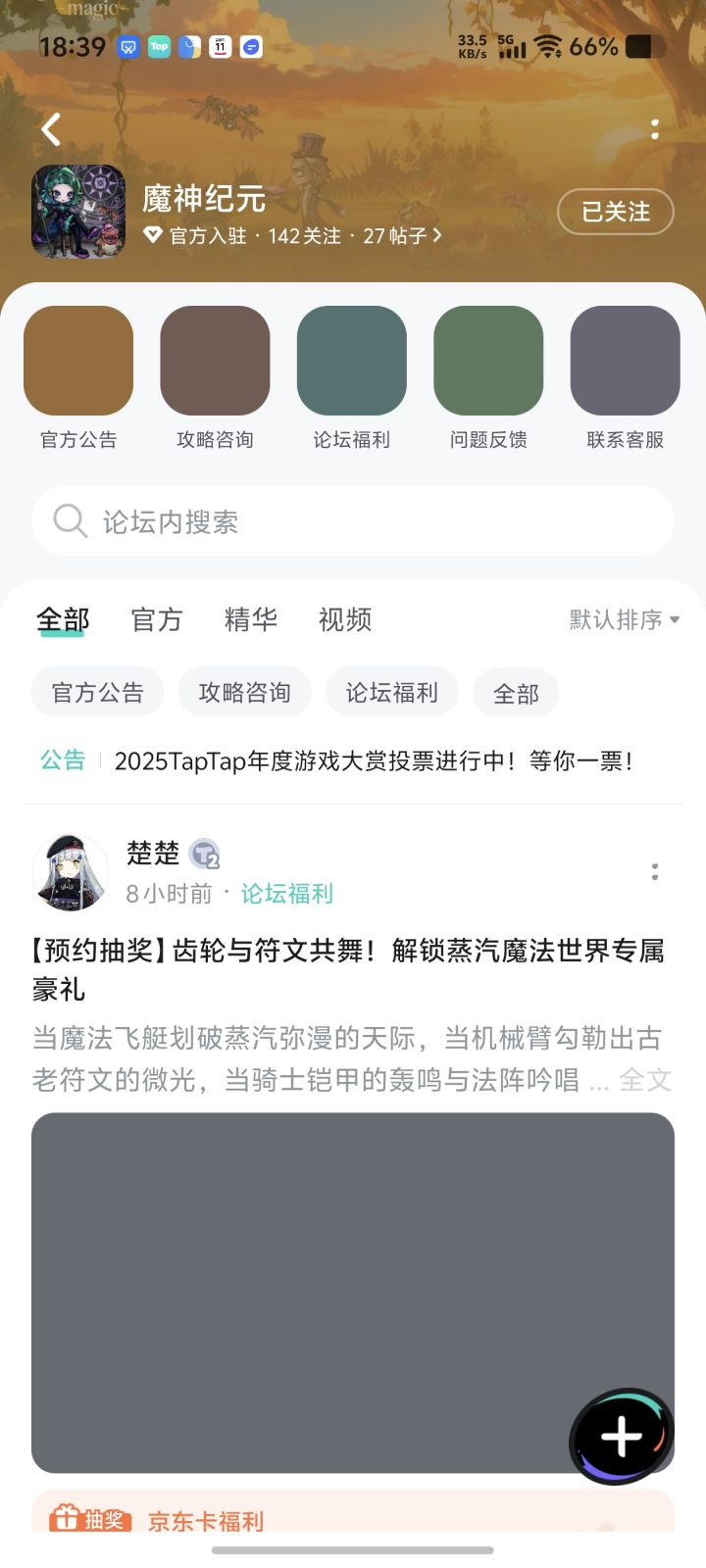706x1568 pixels.
Task: Switch to the 精华 tab
Action: pos(250,618)
